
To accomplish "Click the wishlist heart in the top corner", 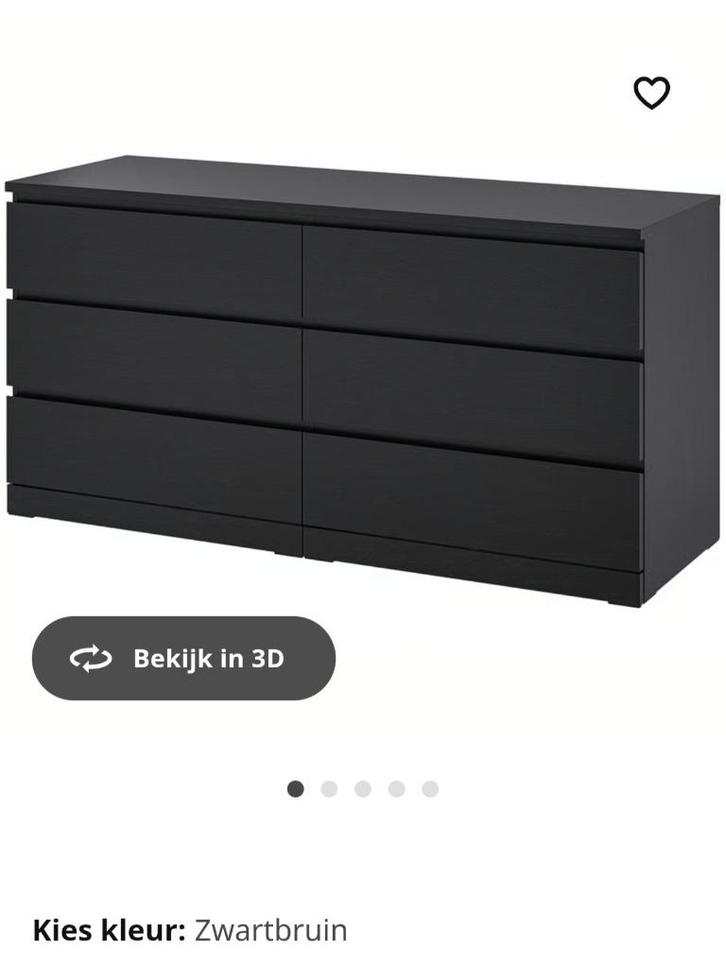I will point(651,94).
